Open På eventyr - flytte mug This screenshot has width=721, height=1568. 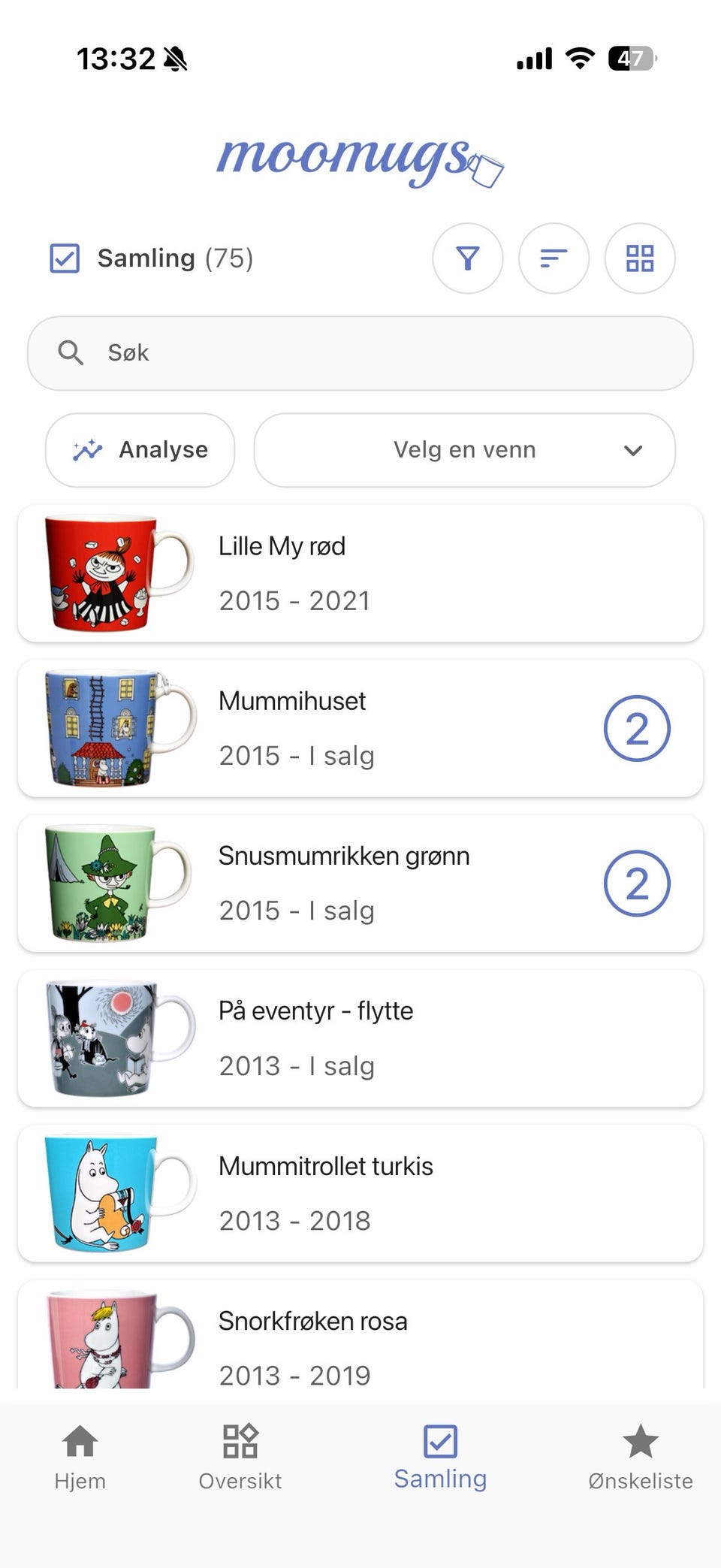(x=360, y=1038)
